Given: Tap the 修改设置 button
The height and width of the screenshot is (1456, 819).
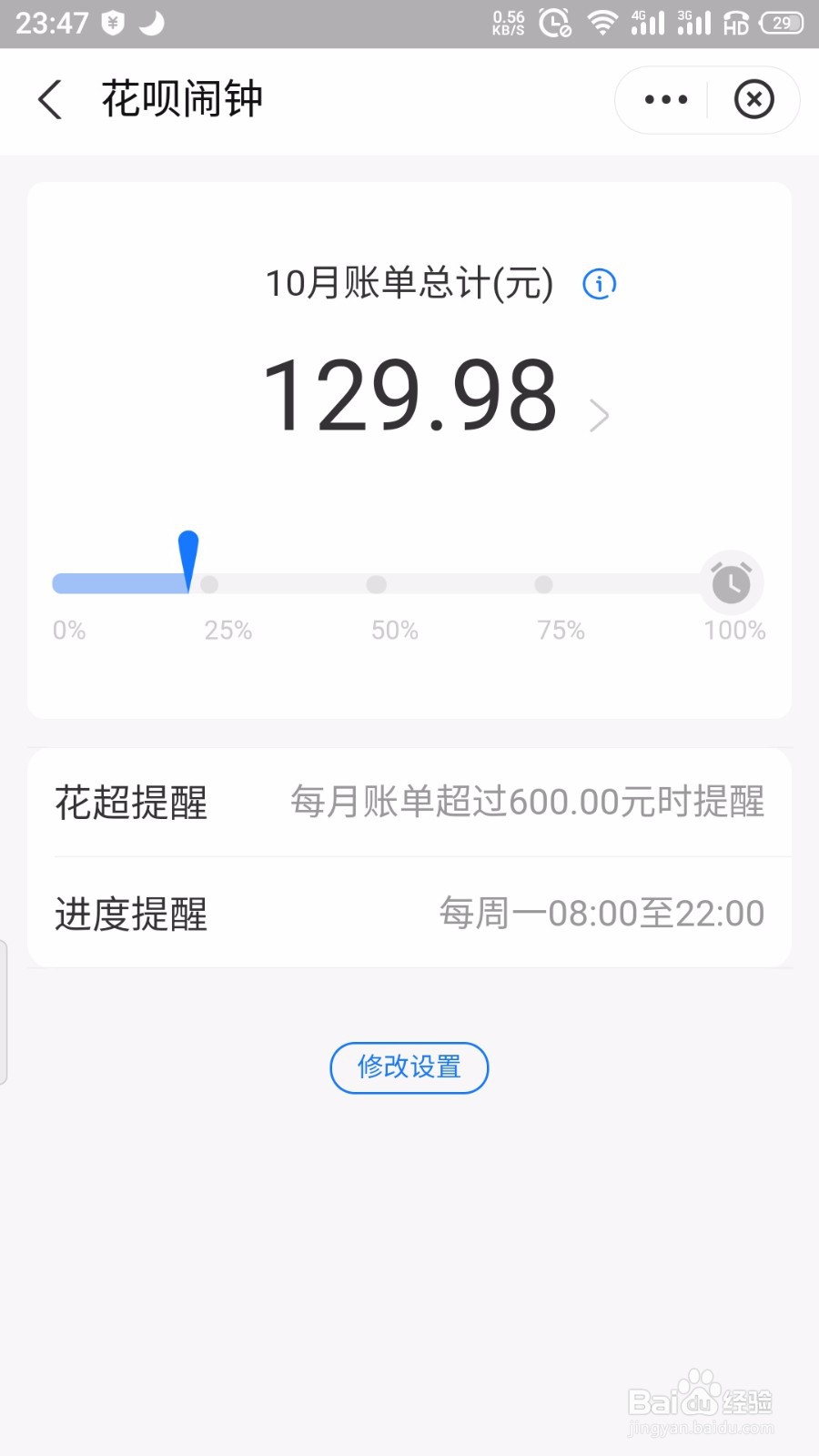Looking at the screenshot, I should tap(409, 1067).
